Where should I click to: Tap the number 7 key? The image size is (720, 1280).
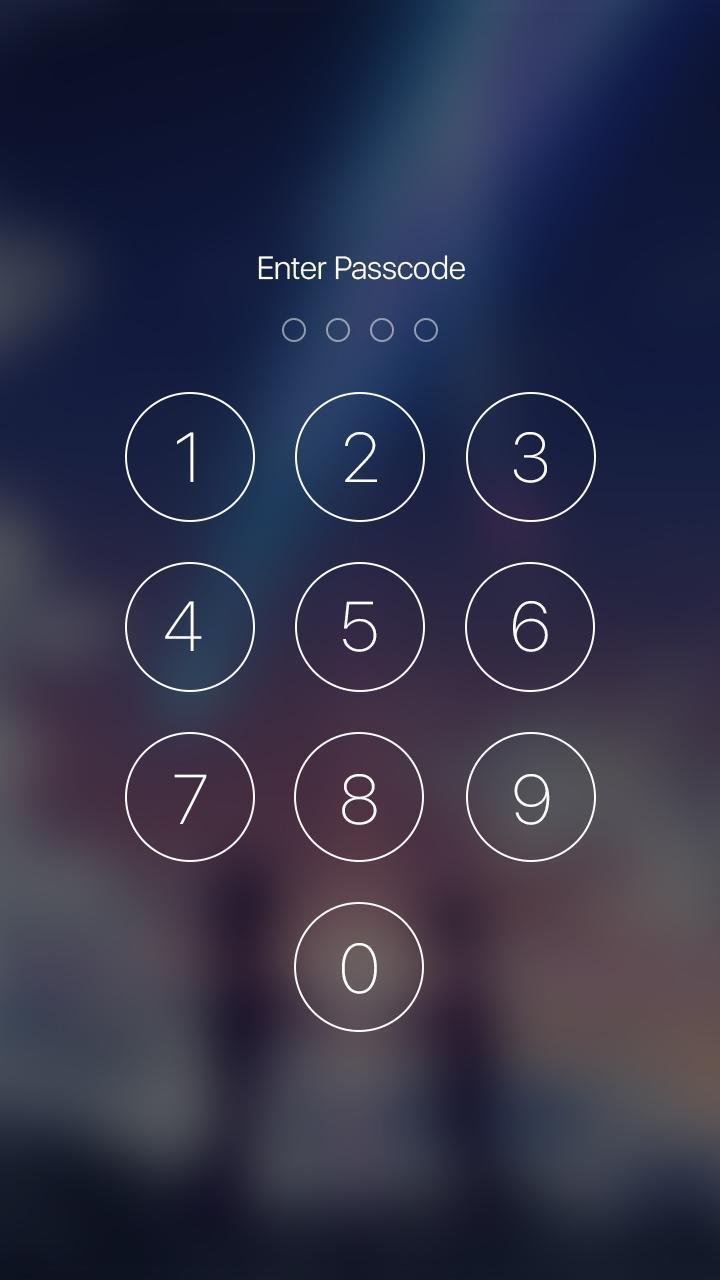[x=190, y=797]
